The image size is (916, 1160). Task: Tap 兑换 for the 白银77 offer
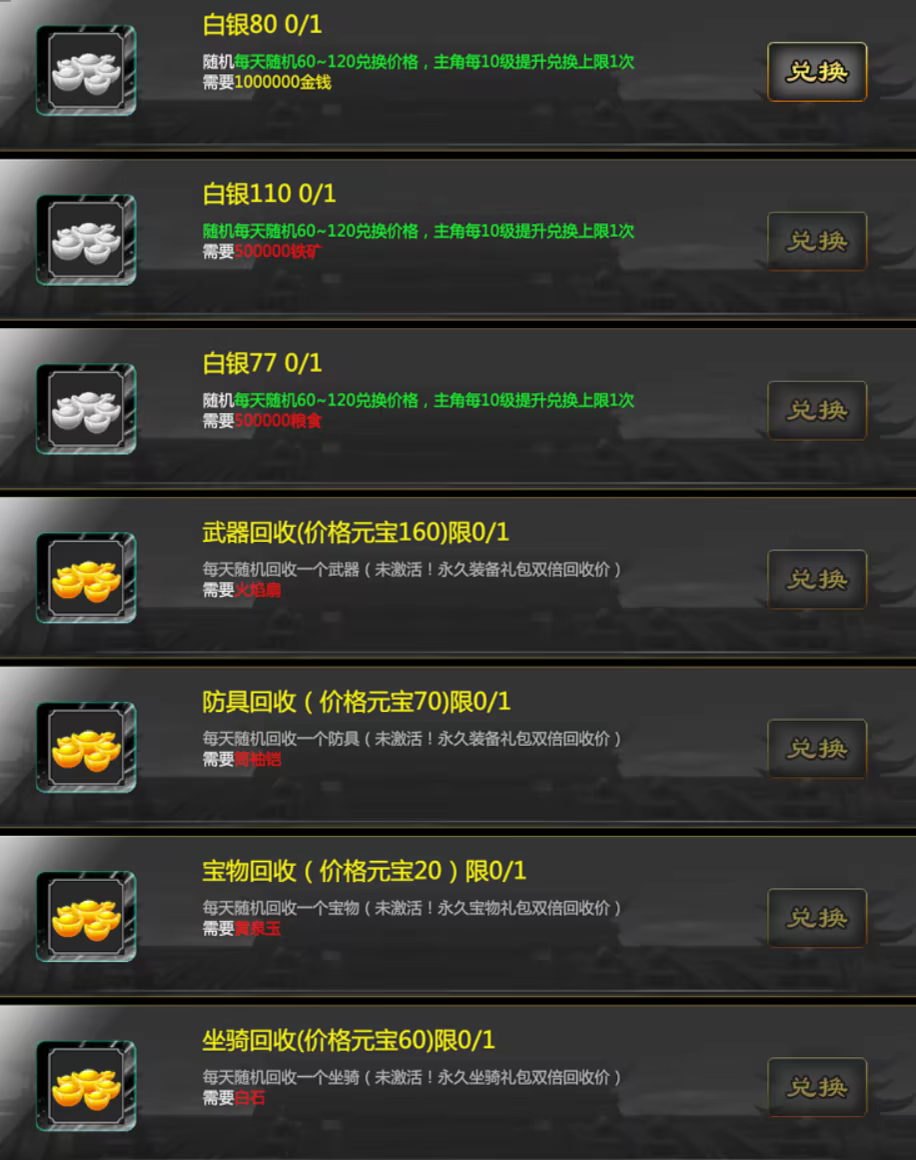coord(816,410)
